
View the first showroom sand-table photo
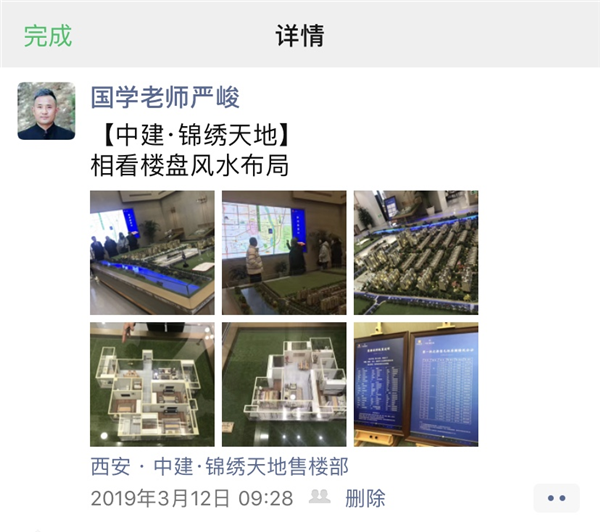pyautogui.click(x=152, y=252)
